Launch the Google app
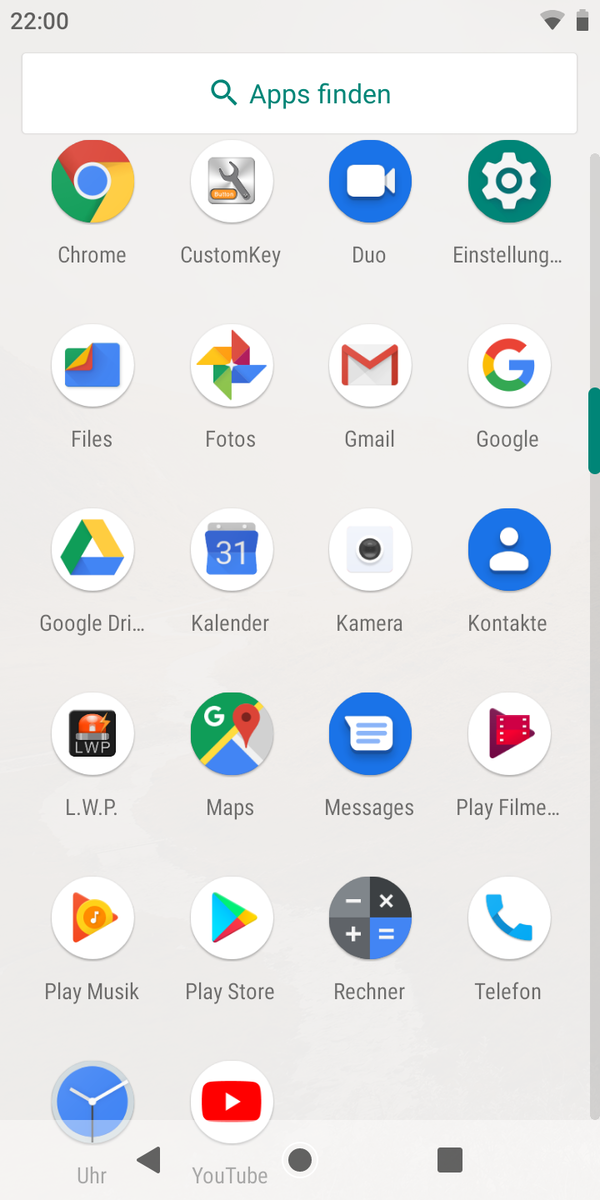The image size is (600, 1200). (508, 366)
